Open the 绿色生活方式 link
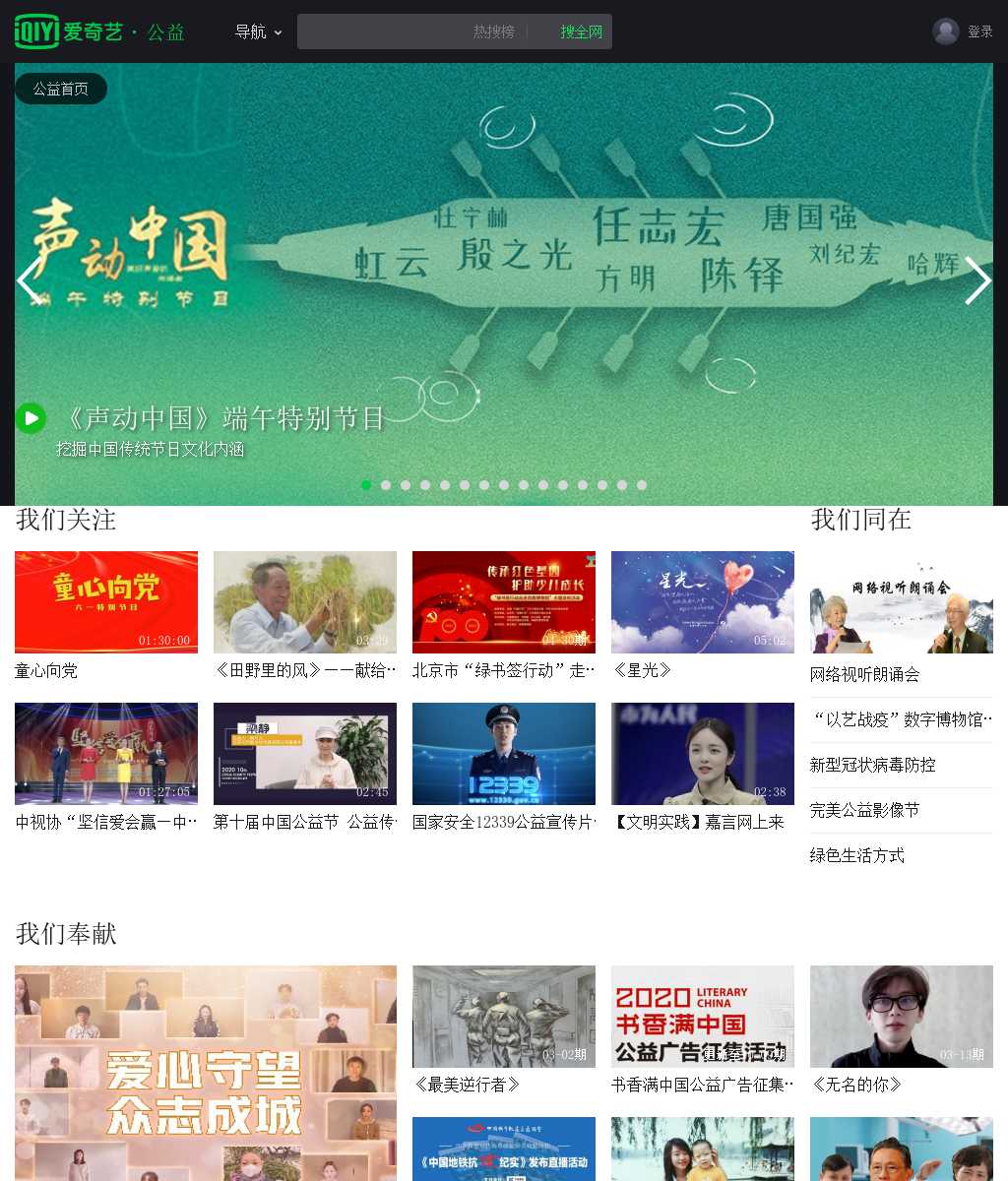This screenshot has width=1008, height=1181. click(856, 855)
